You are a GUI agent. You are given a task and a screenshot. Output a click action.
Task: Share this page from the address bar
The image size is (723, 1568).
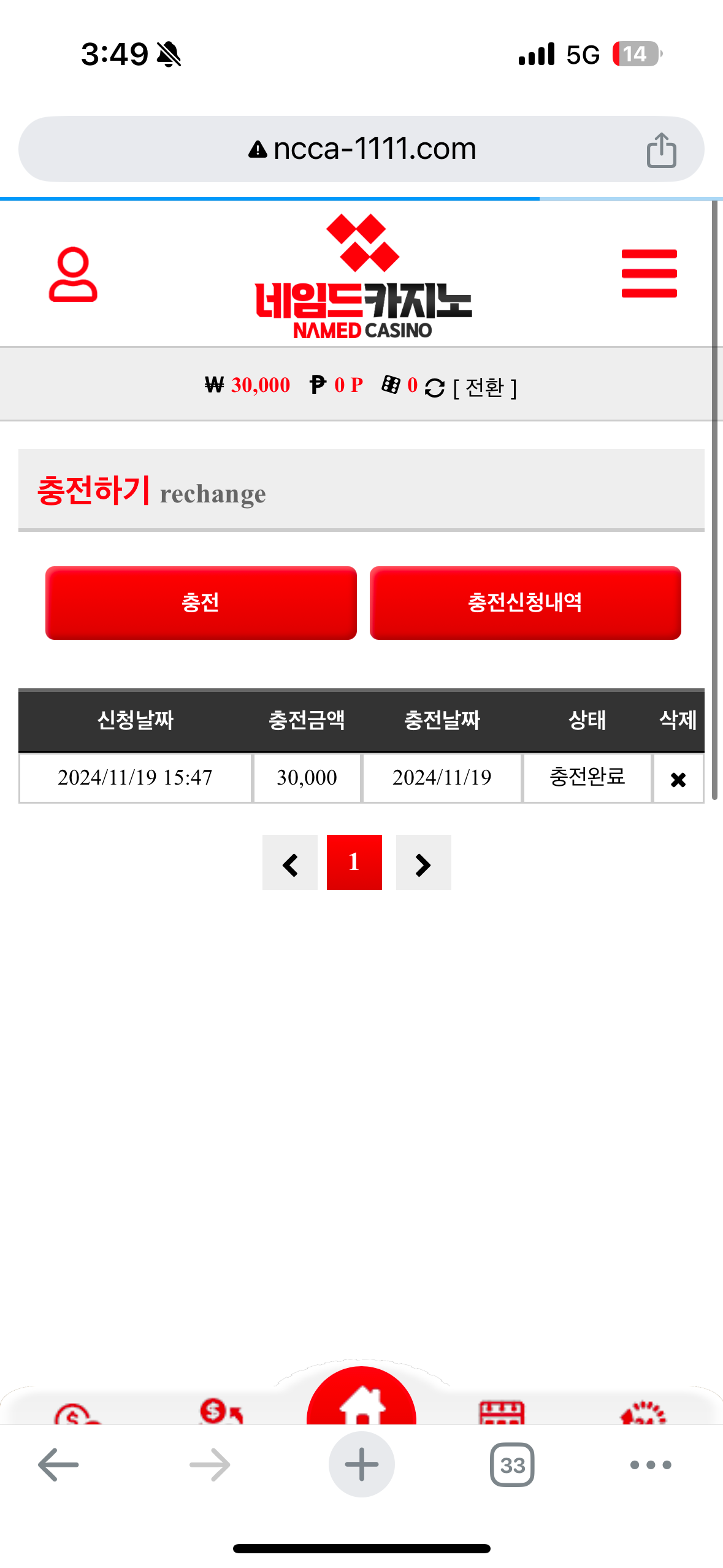[661, 150]
